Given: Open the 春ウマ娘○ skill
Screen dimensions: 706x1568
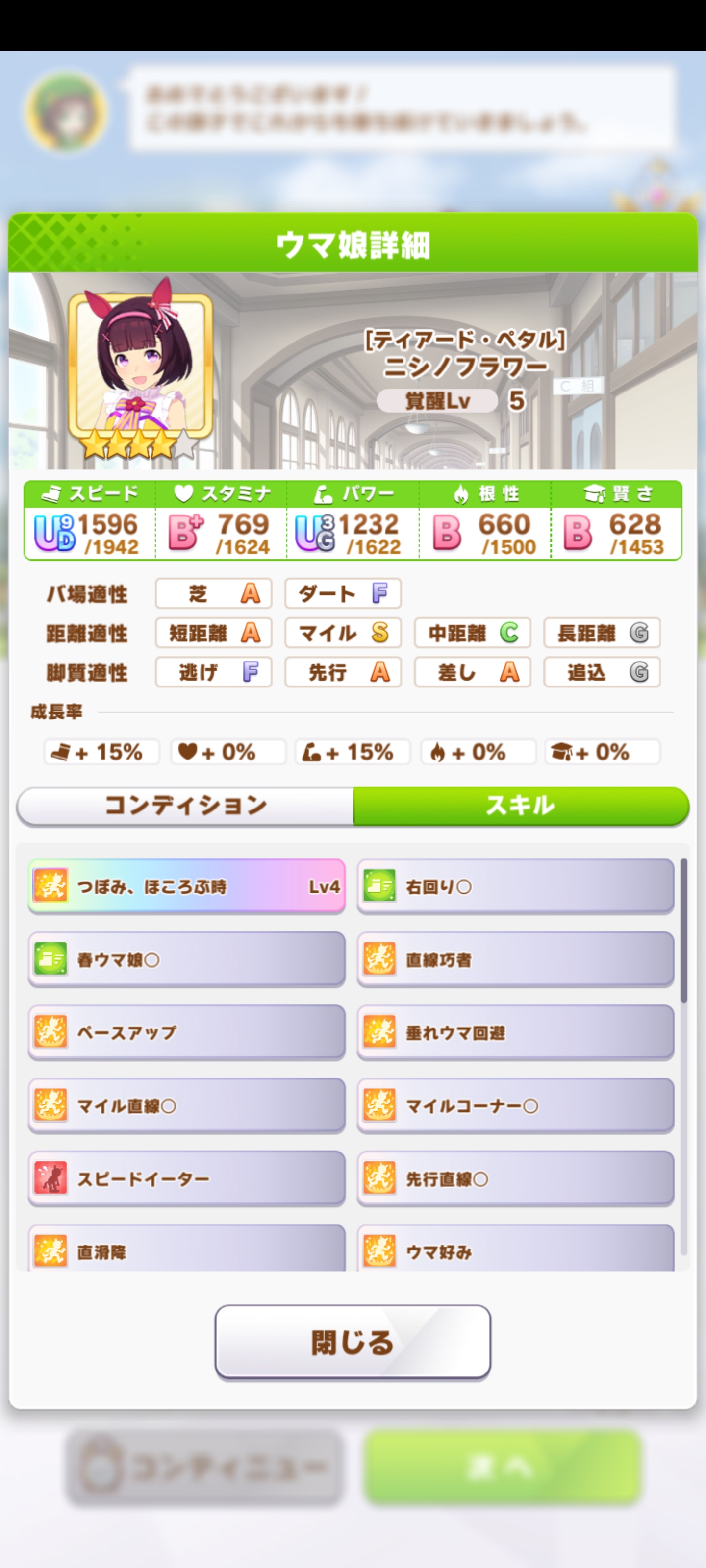Looking at the screenshot, I should tap(186, 959).
